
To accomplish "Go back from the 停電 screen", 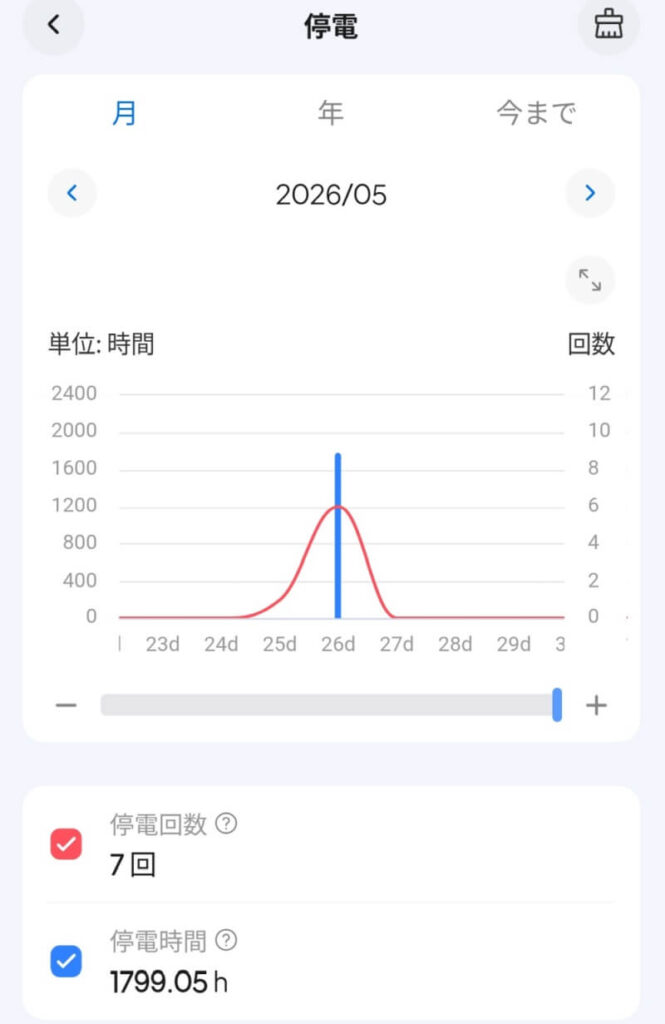I will [x=54, y=25].
